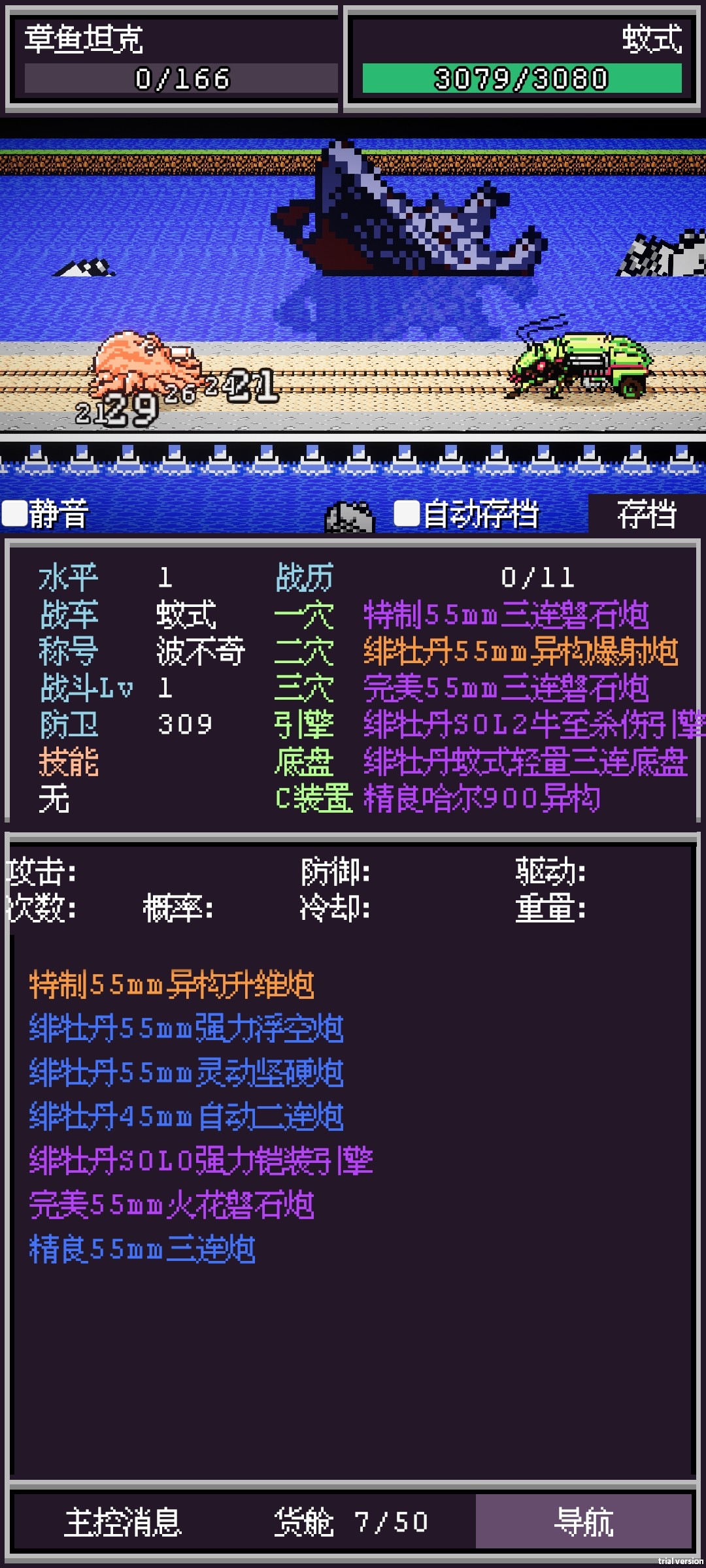Choose 完美55mm火花磐石炮 from cargo
The height and width of the screenshot is (1568, 706).
click(x=172, y=1205)
